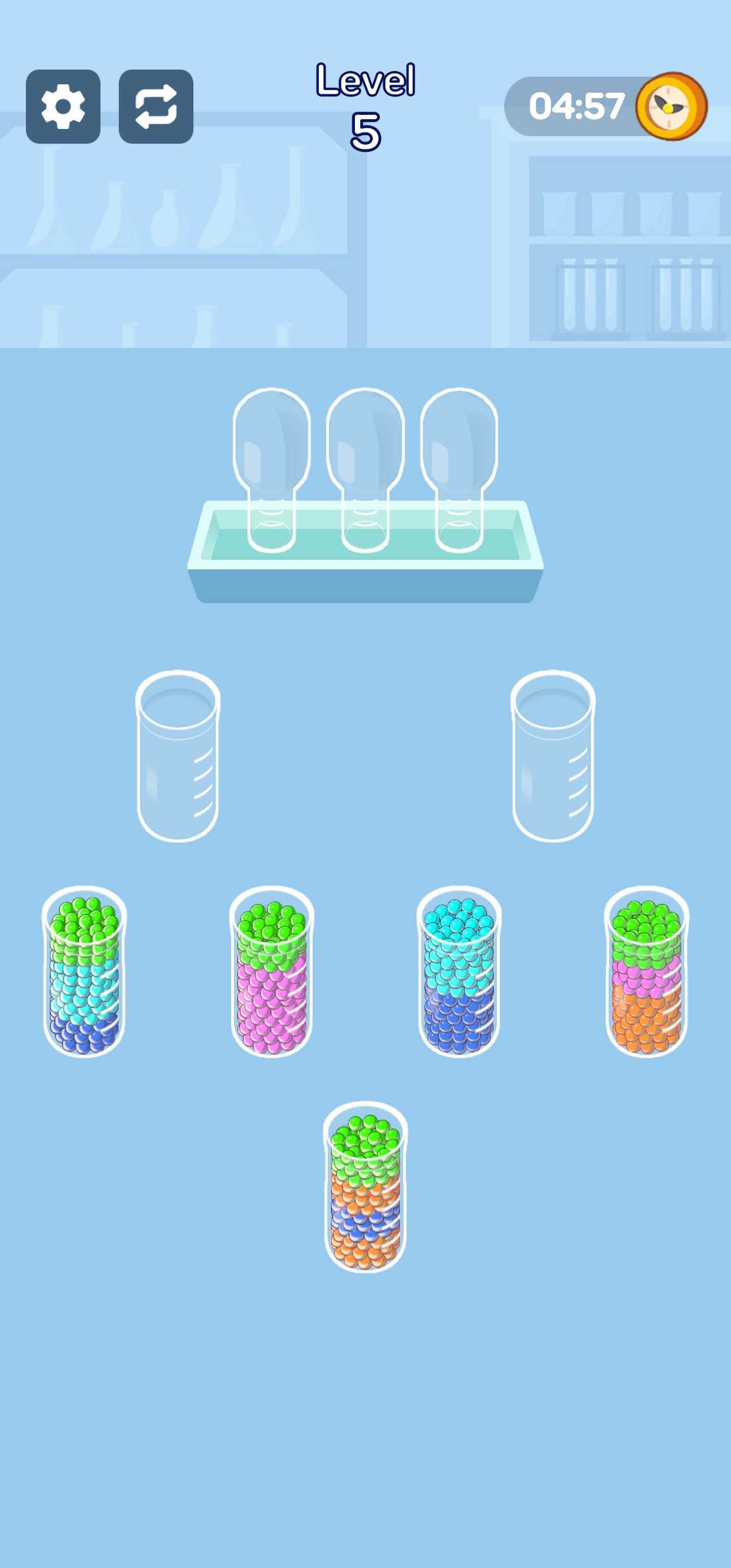The image size is (731, 1568).
Task: Open the settings gear
Action: tap(62, 107)
